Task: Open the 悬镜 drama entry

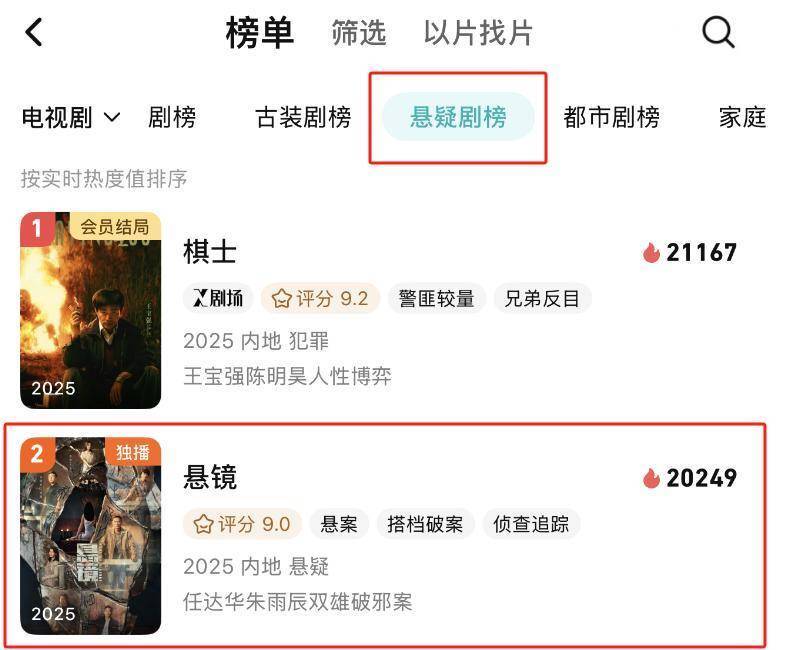Action: coord(210,477)
